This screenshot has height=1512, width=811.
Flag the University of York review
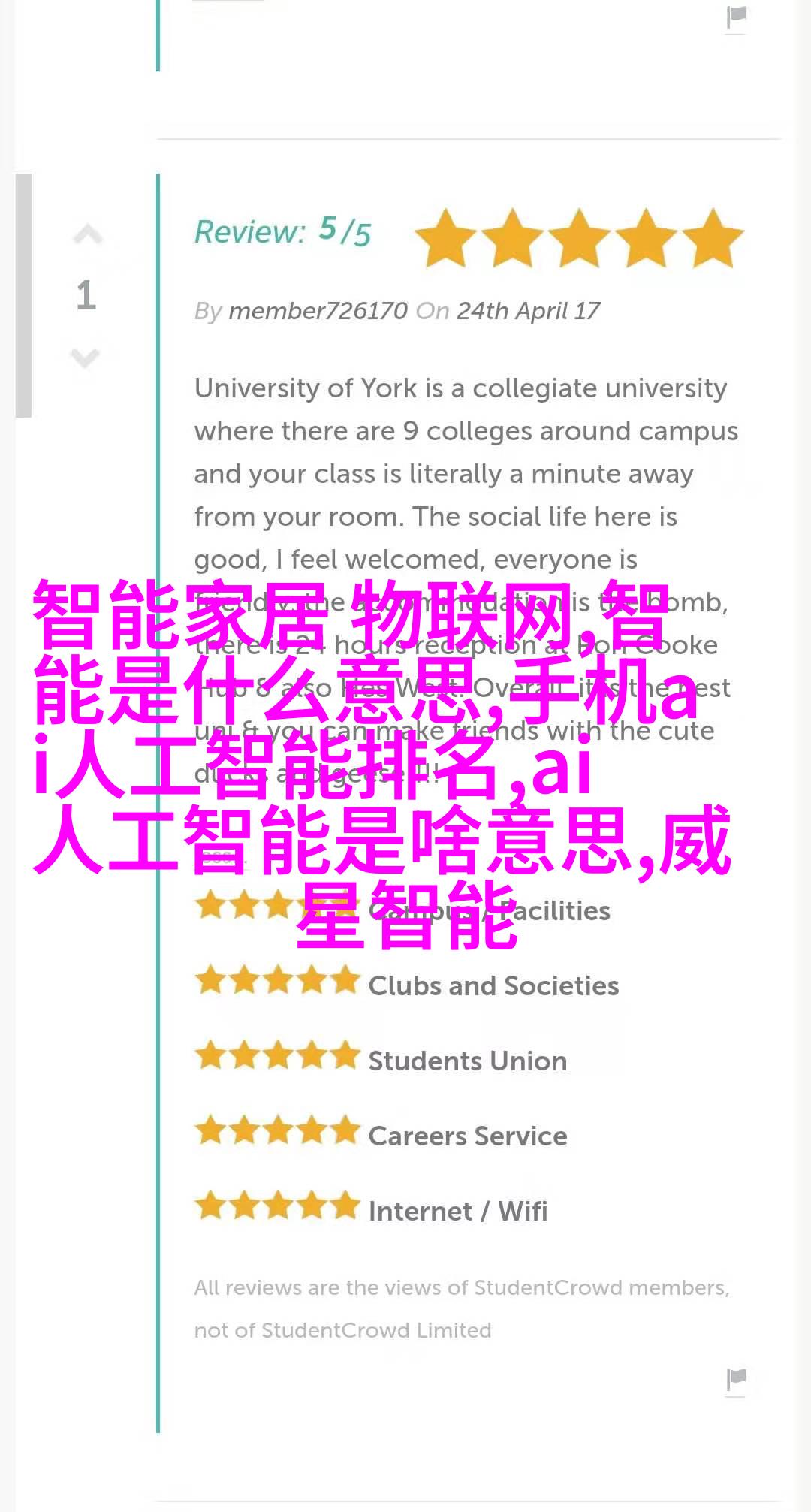pyautogui.click(x=737, y=1378)
